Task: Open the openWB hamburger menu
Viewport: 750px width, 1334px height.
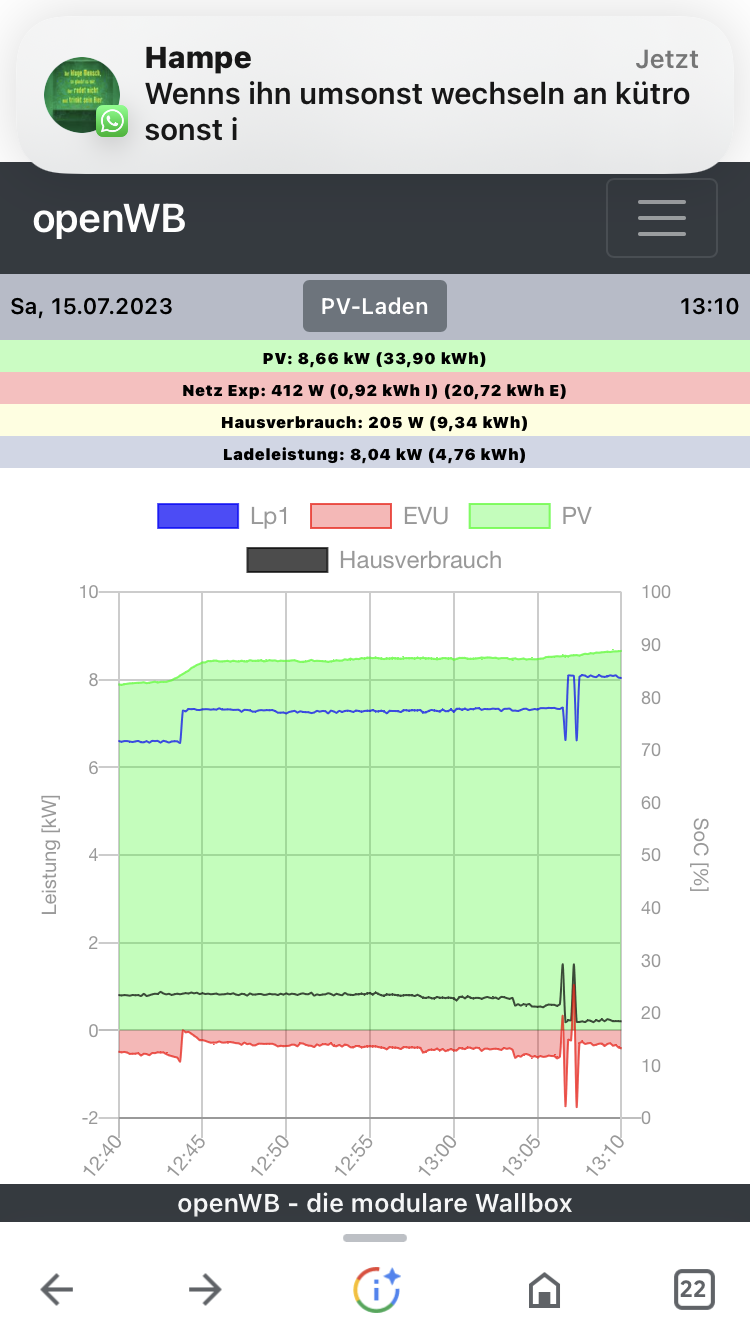Action: (x=661, y=218)
